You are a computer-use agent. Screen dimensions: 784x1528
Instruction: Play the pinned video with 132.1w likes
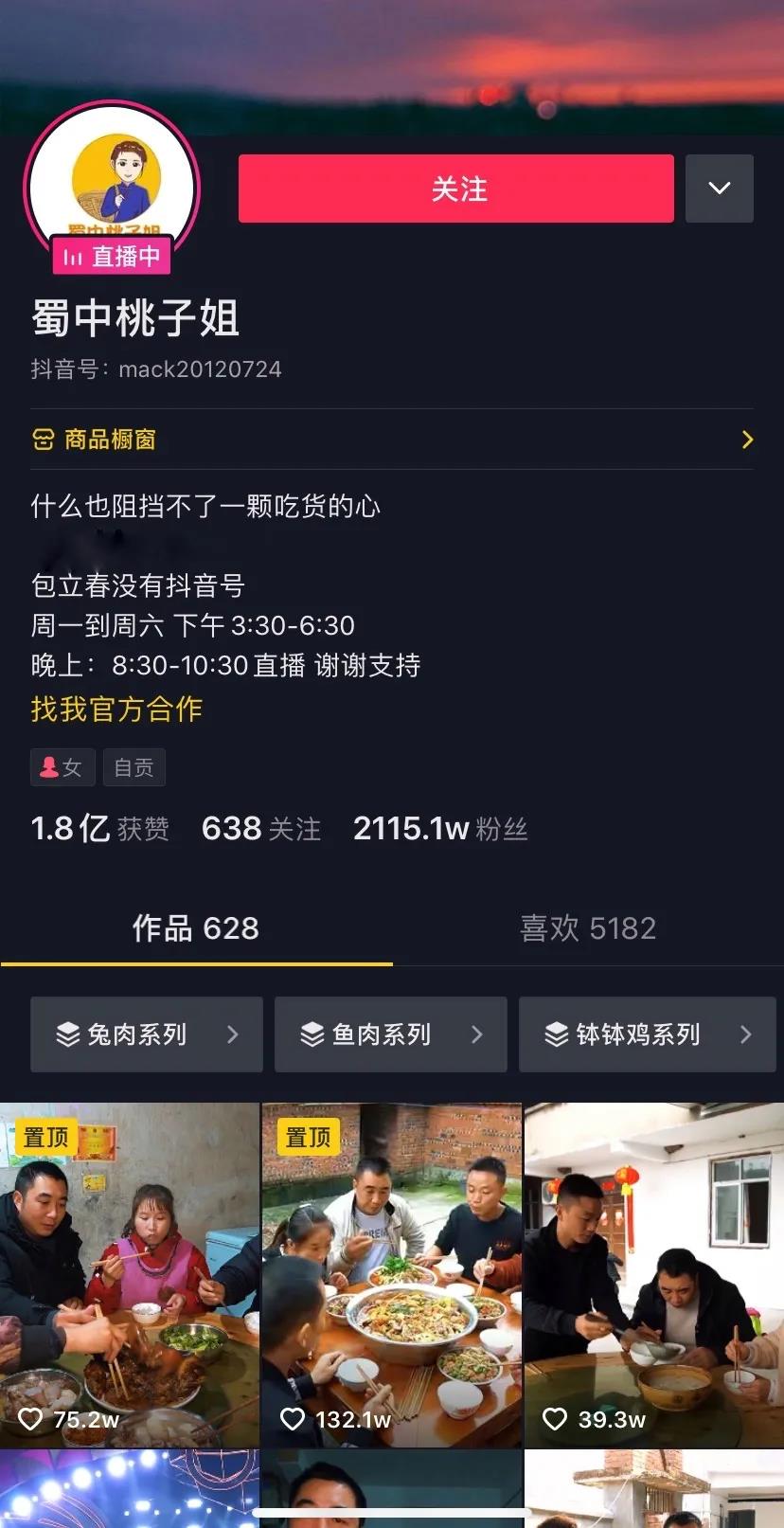(391, 1274)
